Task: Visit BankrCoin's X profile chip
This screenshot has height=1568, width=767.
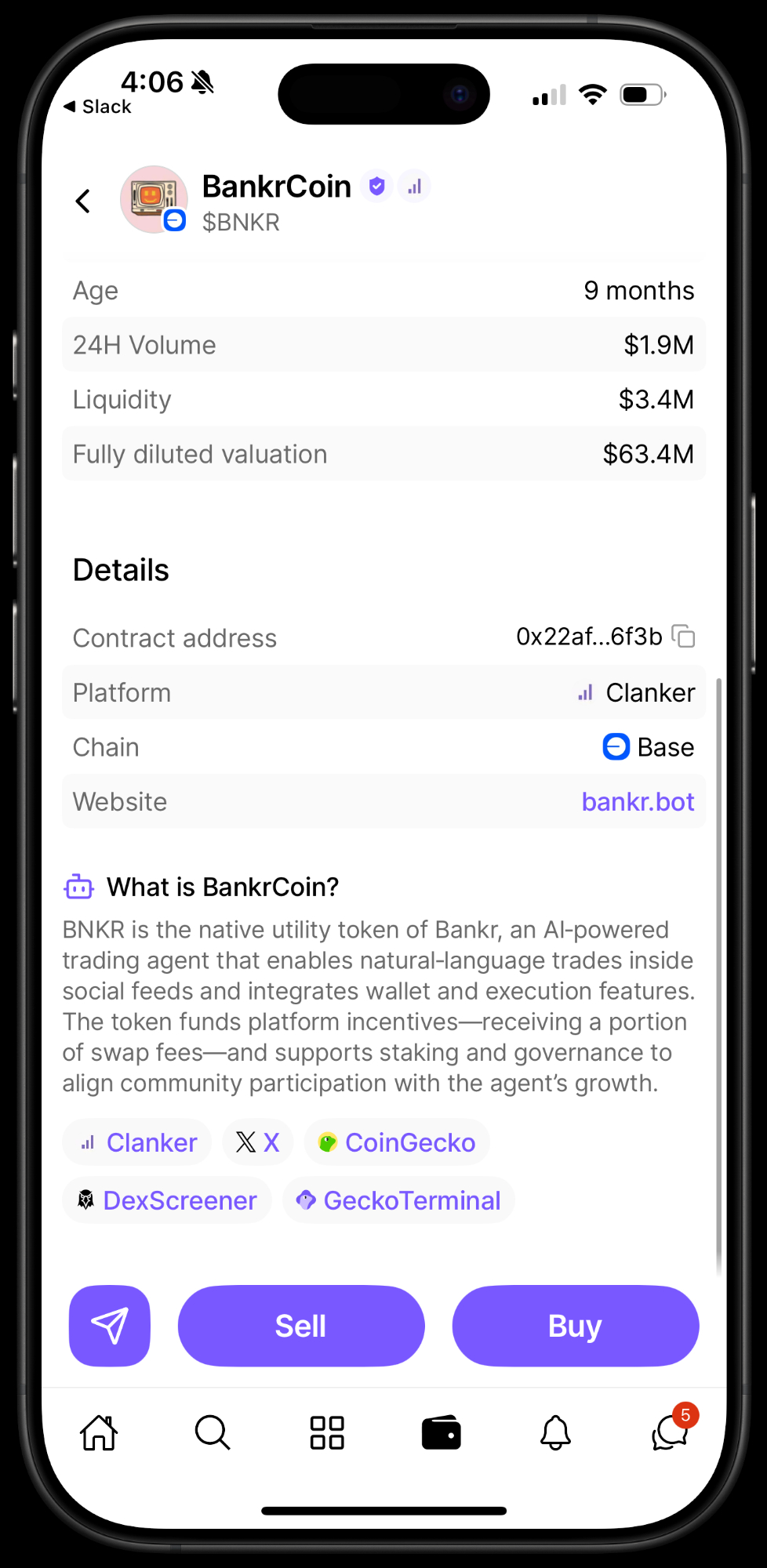Action: coord(258,1143)
